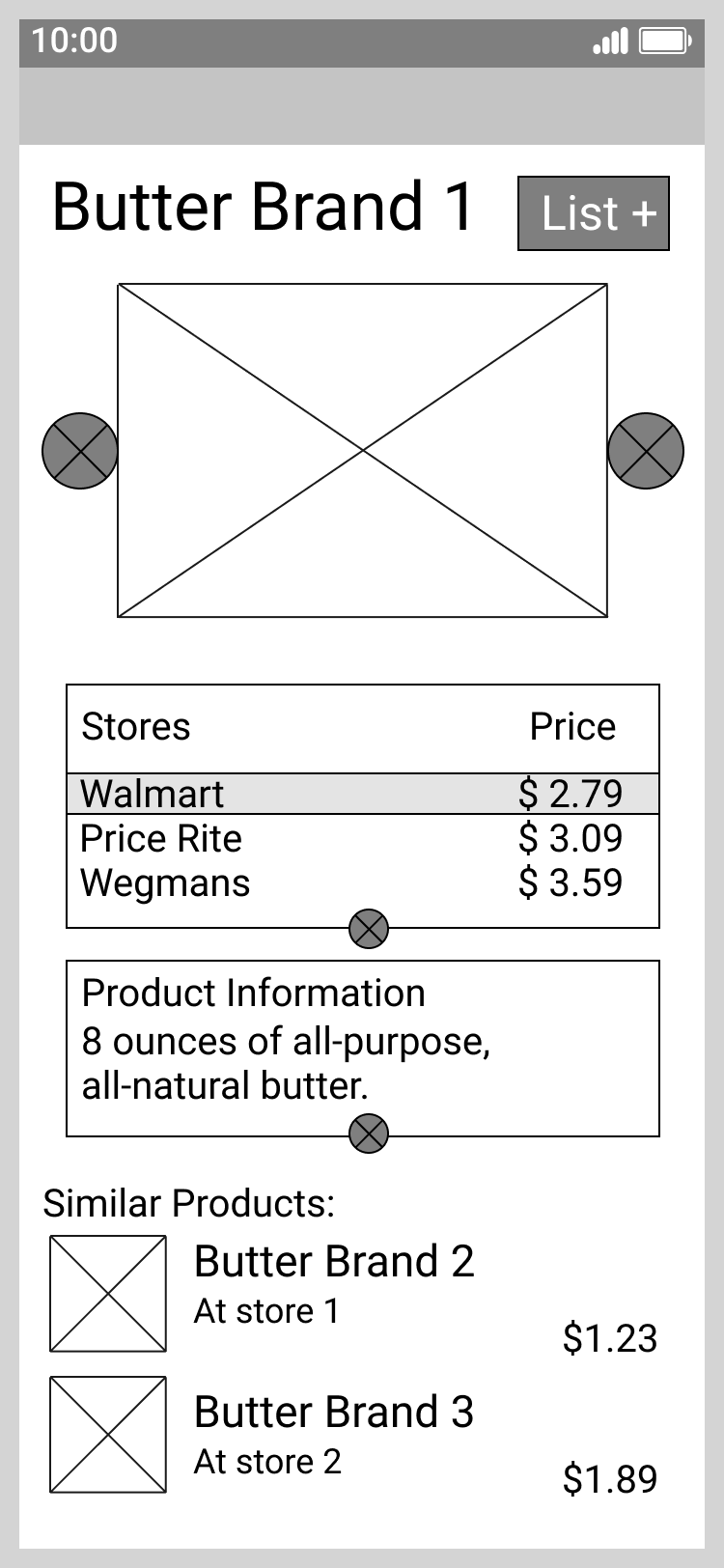Screen dimensions: 724x1568
Task: Open similar product Butter Brand 3
Action: pyautogui.click(x=354, y=1435)
